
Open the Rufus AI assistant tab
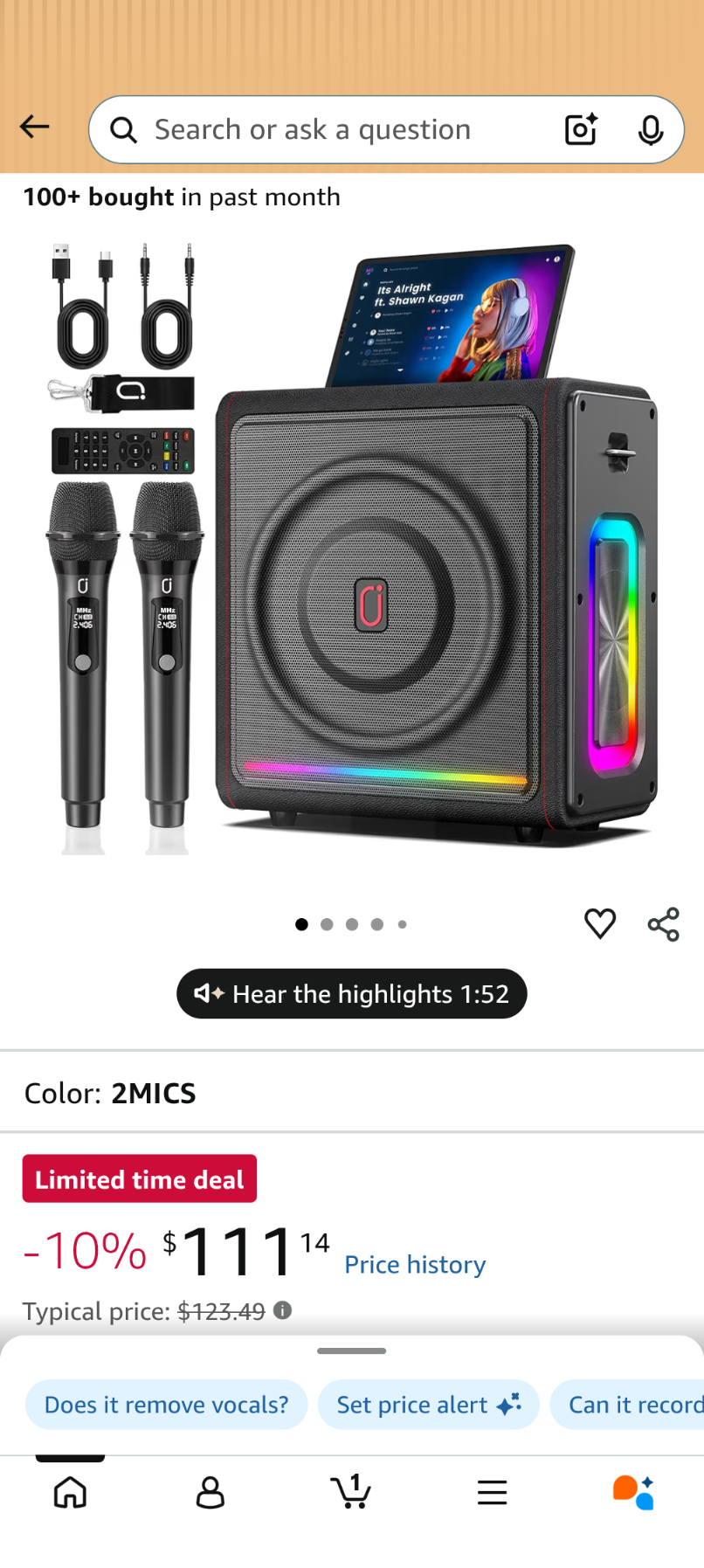[x=633, y=1492]
